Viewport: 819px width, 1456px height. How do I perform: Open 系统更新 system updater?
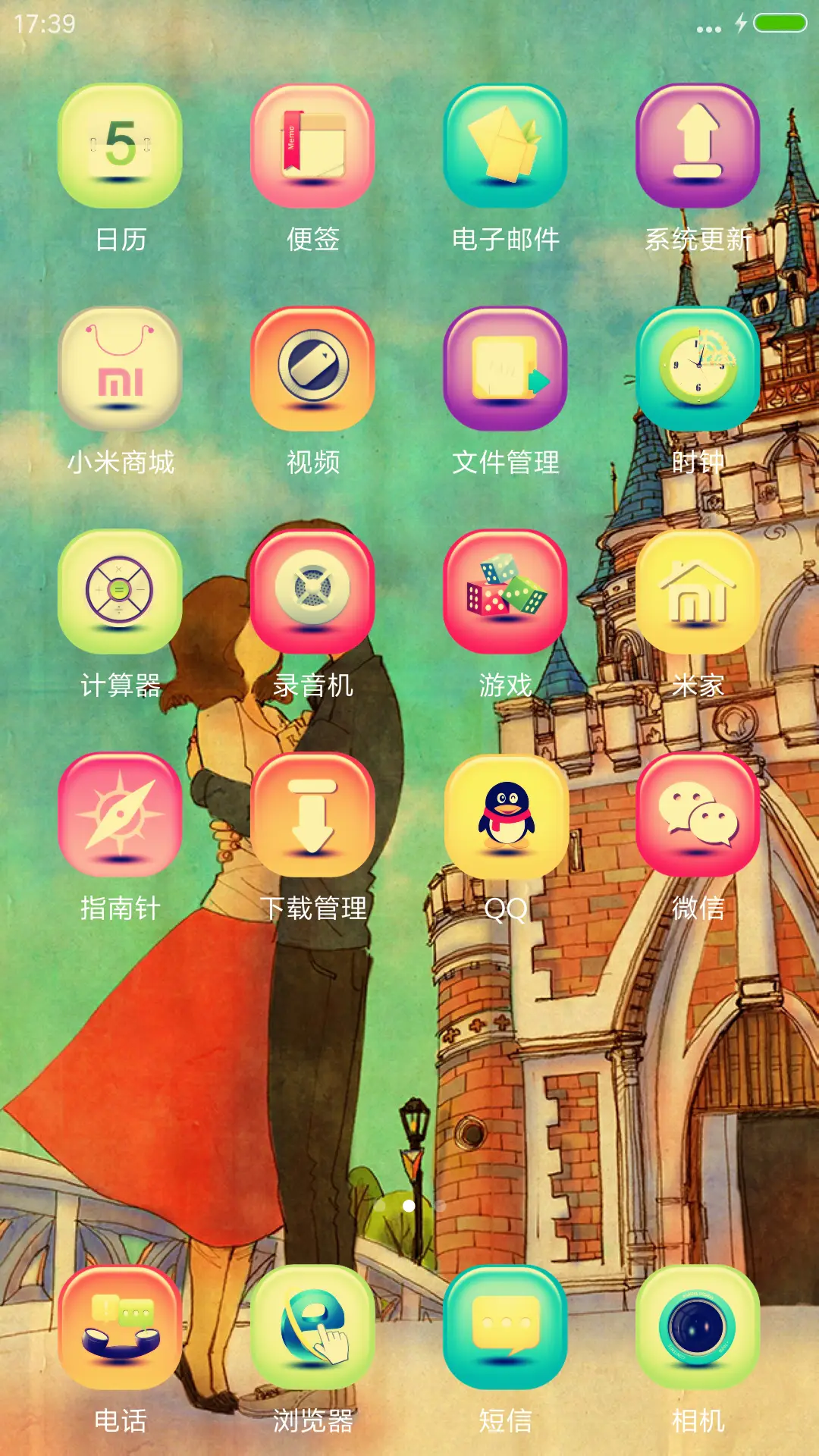pos(698,146)
